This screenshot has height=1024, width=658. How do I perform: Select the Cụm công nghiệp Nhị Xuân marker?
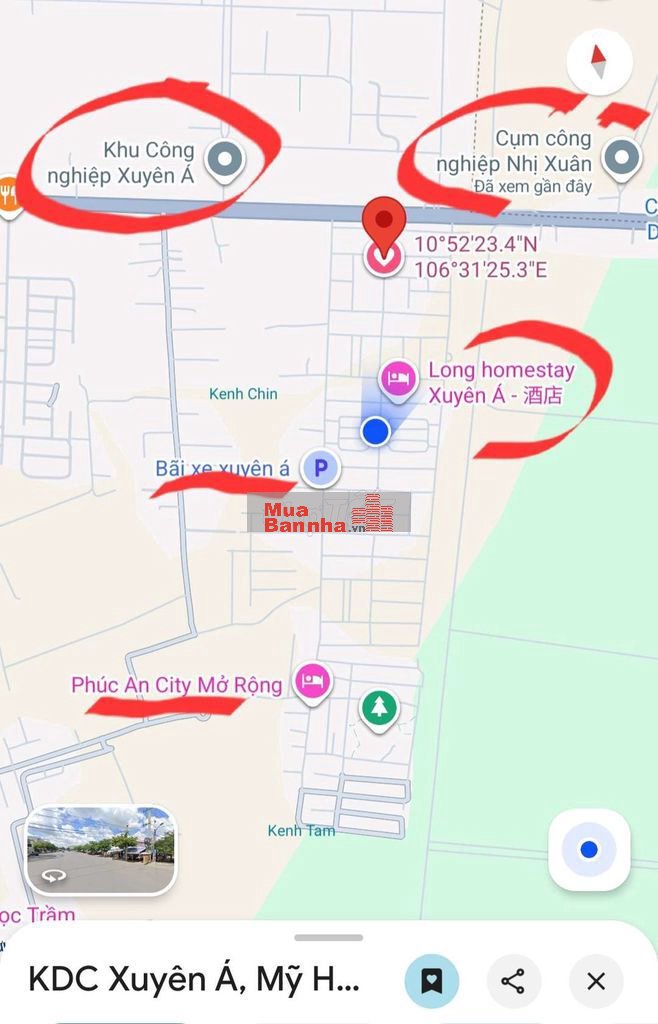click(624, 157)
